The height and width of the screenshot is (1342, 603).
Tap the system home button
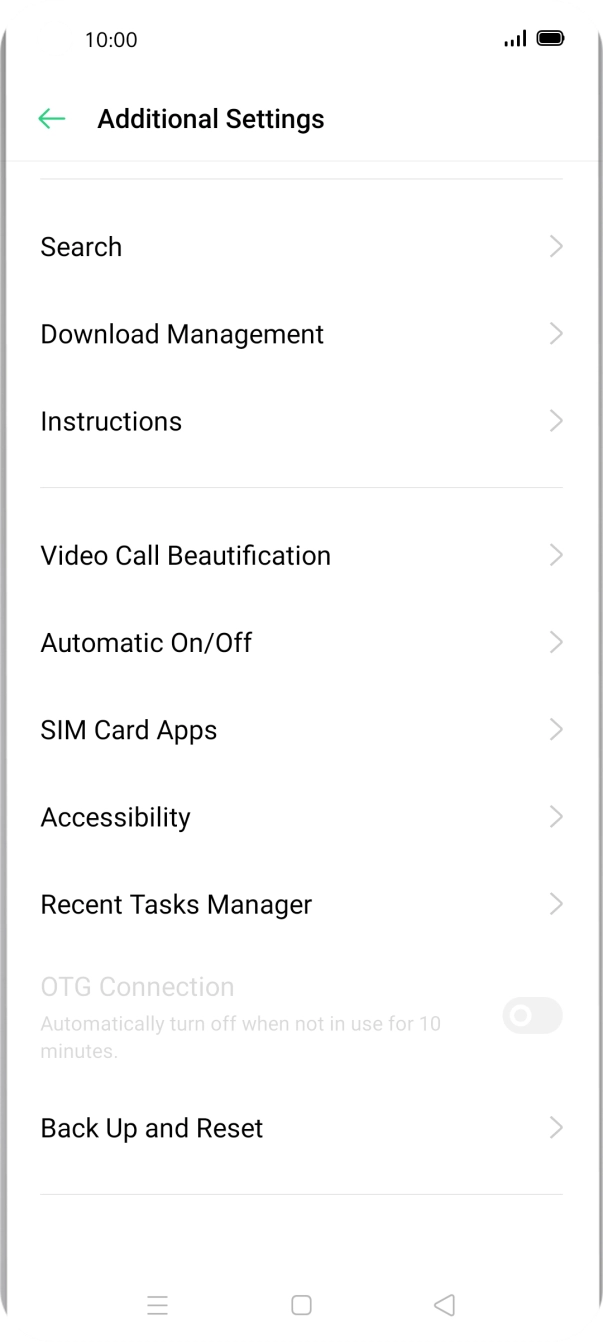click(x=301, y=1305)
